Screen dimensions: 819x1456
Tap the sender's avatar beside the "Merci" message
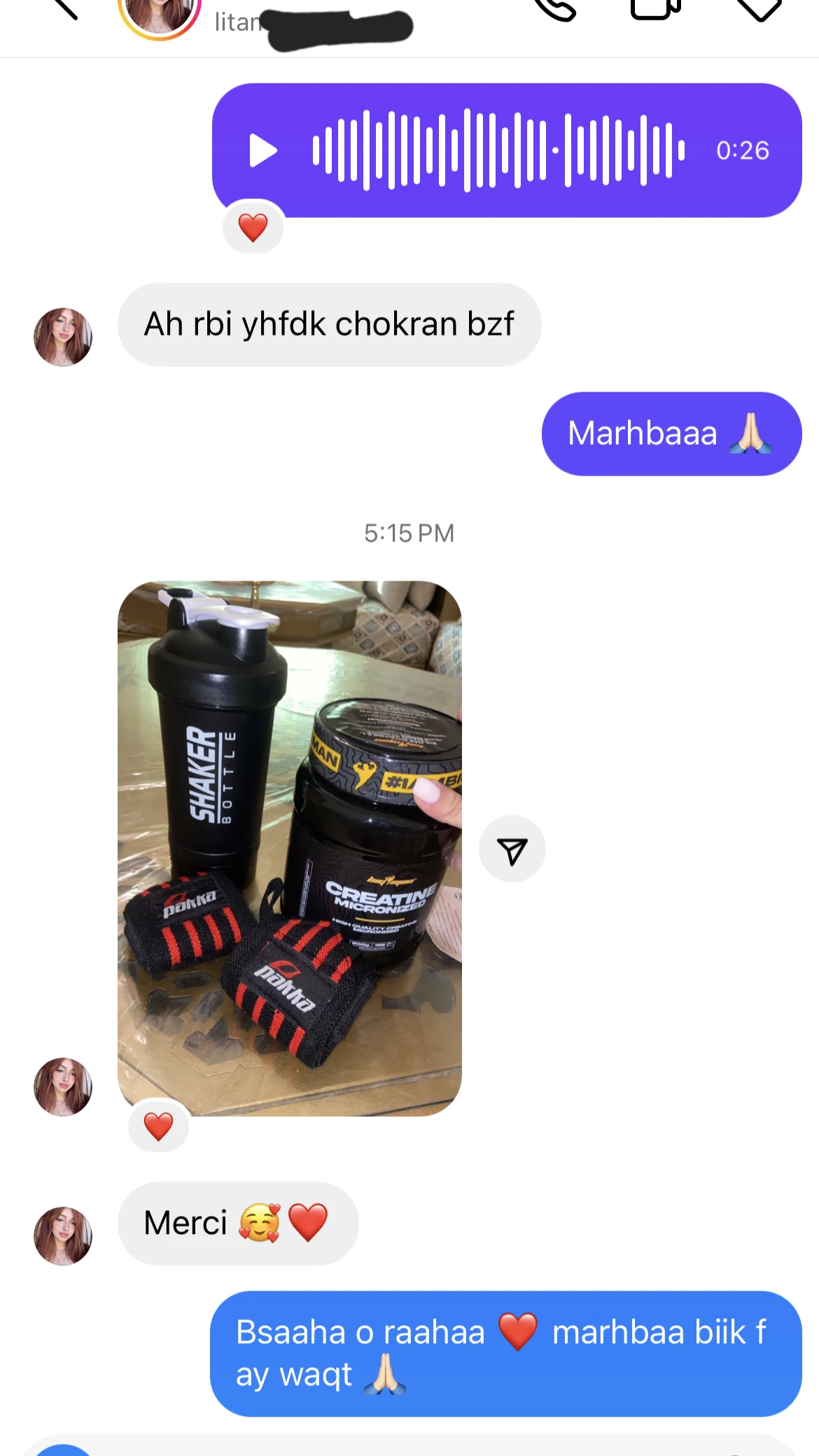(63, 1235)
